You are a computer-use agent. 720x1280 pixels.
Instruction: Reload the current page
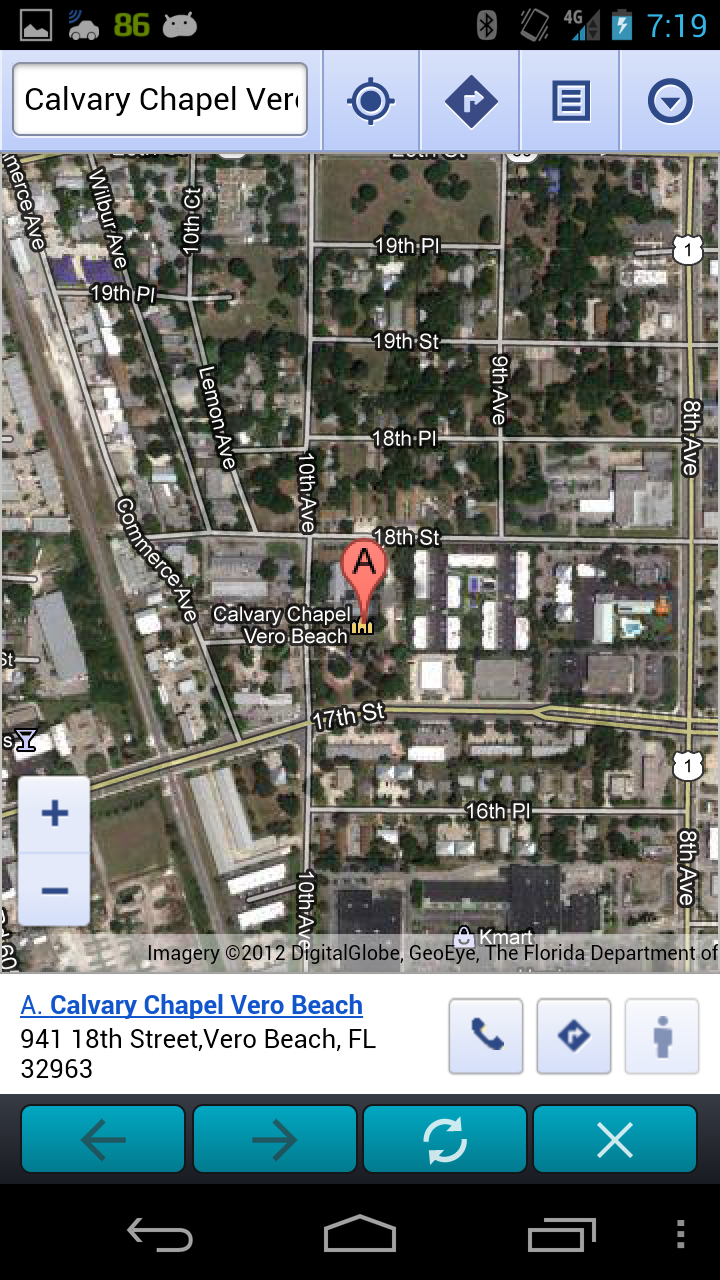click(445, 1139)
